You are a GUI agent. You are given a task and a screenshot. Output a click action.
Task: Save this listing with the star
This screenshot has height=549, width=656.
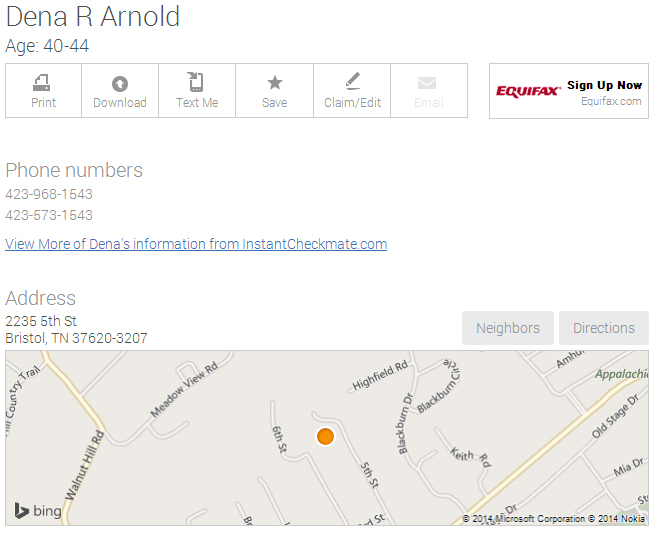[x=274, y=90]
